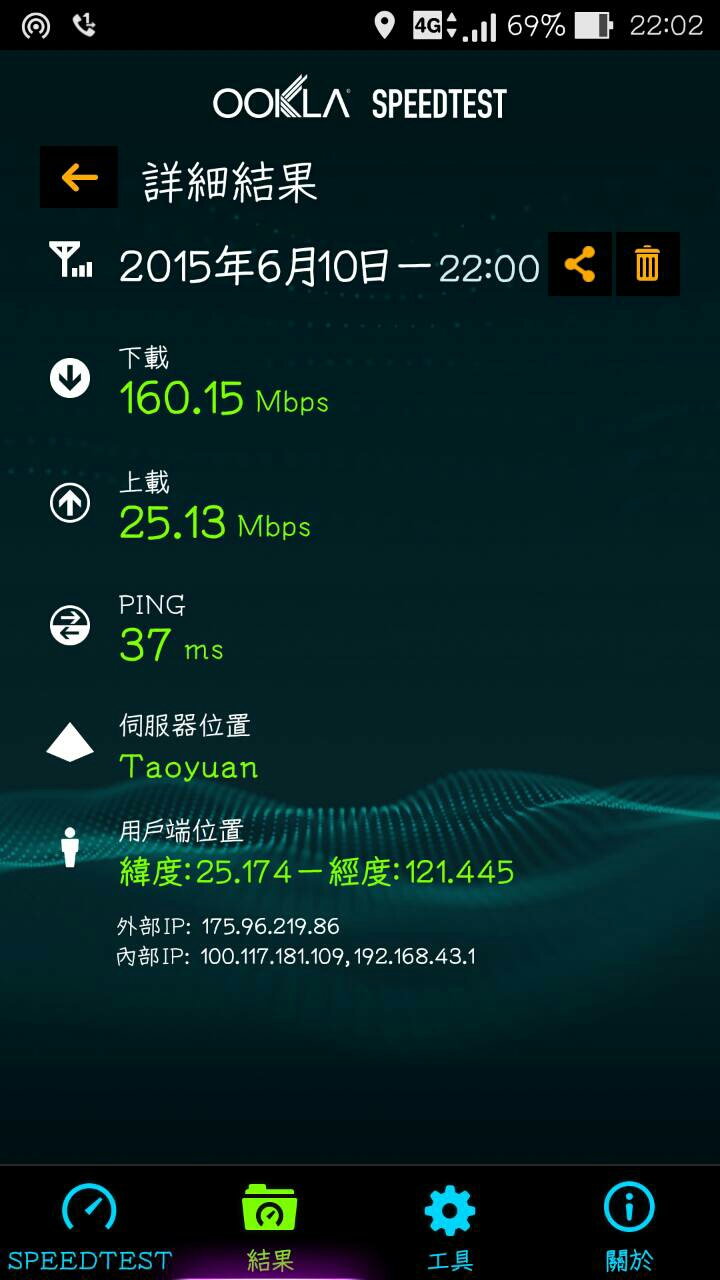Switch to the SPEEDTEST tab
Screen dimensions: 720x1280
click(90, 1224)
